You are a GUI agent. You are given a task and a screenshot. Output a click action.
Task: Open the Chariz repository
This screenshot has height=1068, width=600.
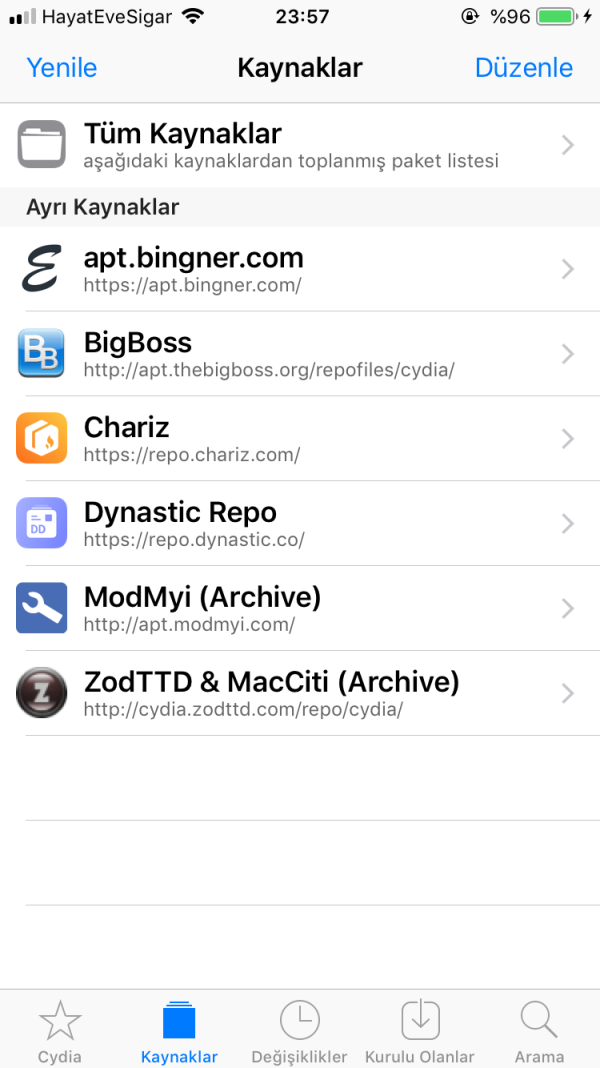(300, 439)
